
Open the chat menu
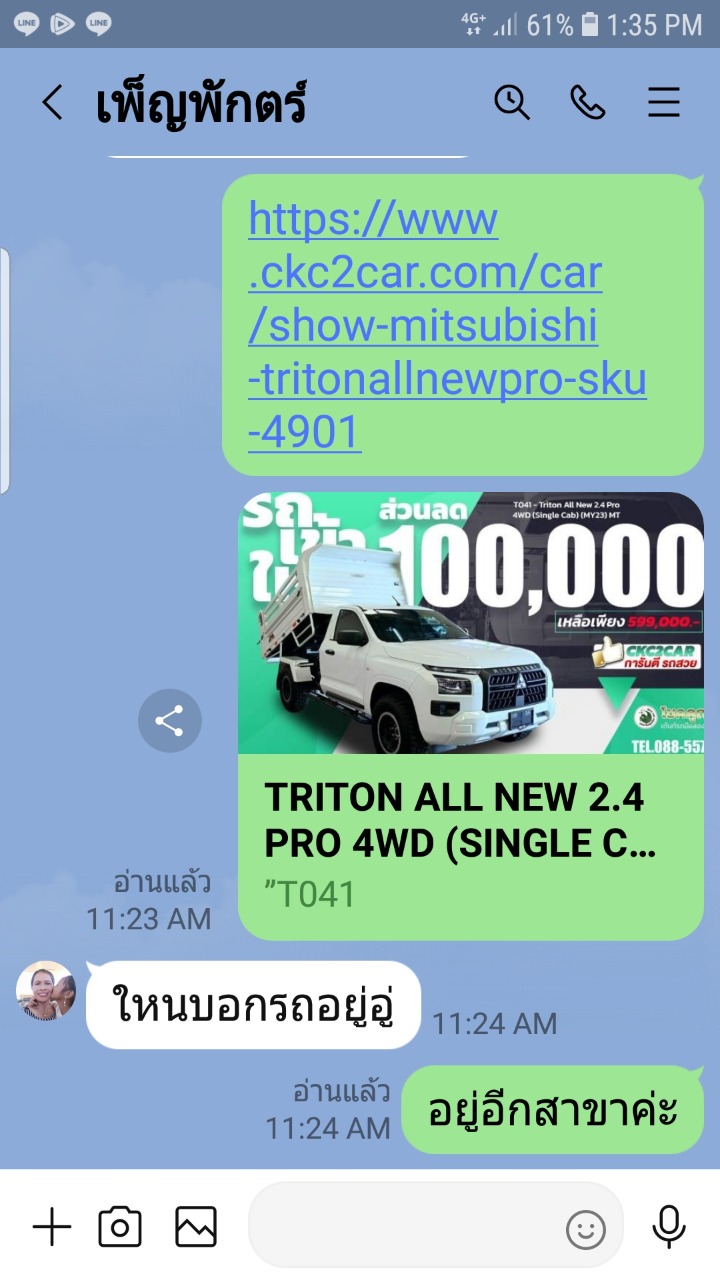click(x=664, y=102)
